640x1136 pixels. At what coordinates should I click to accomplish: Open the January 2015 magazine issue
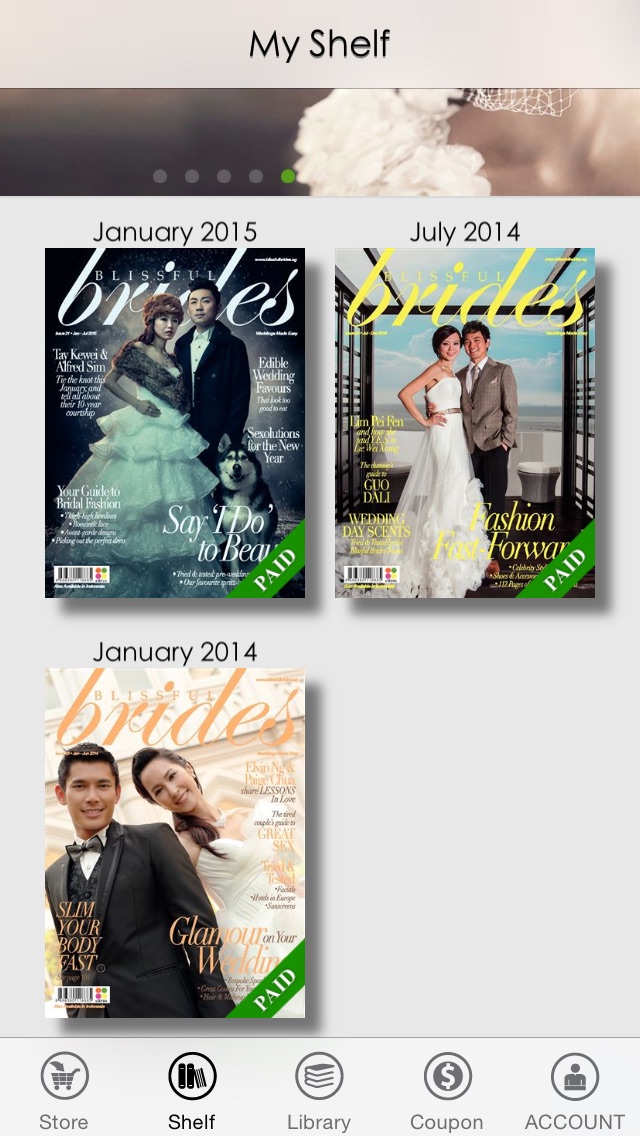point(175,422)
